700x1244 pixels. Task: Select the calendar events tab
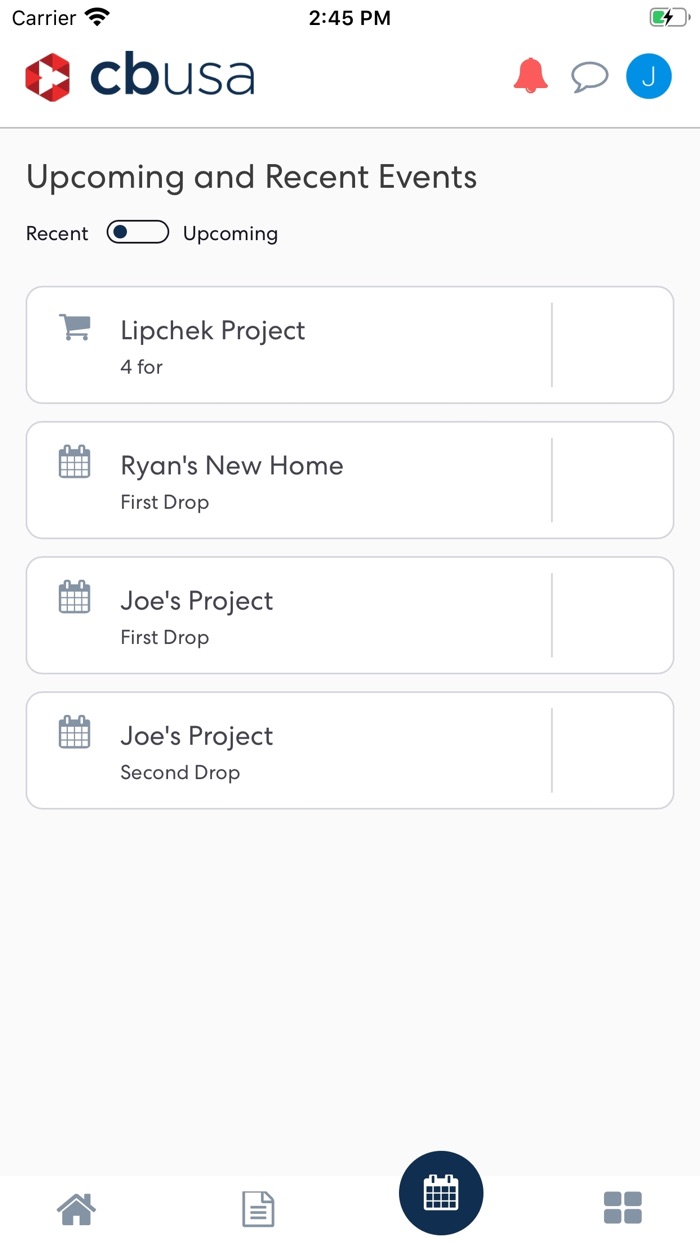click(441, 1193)
